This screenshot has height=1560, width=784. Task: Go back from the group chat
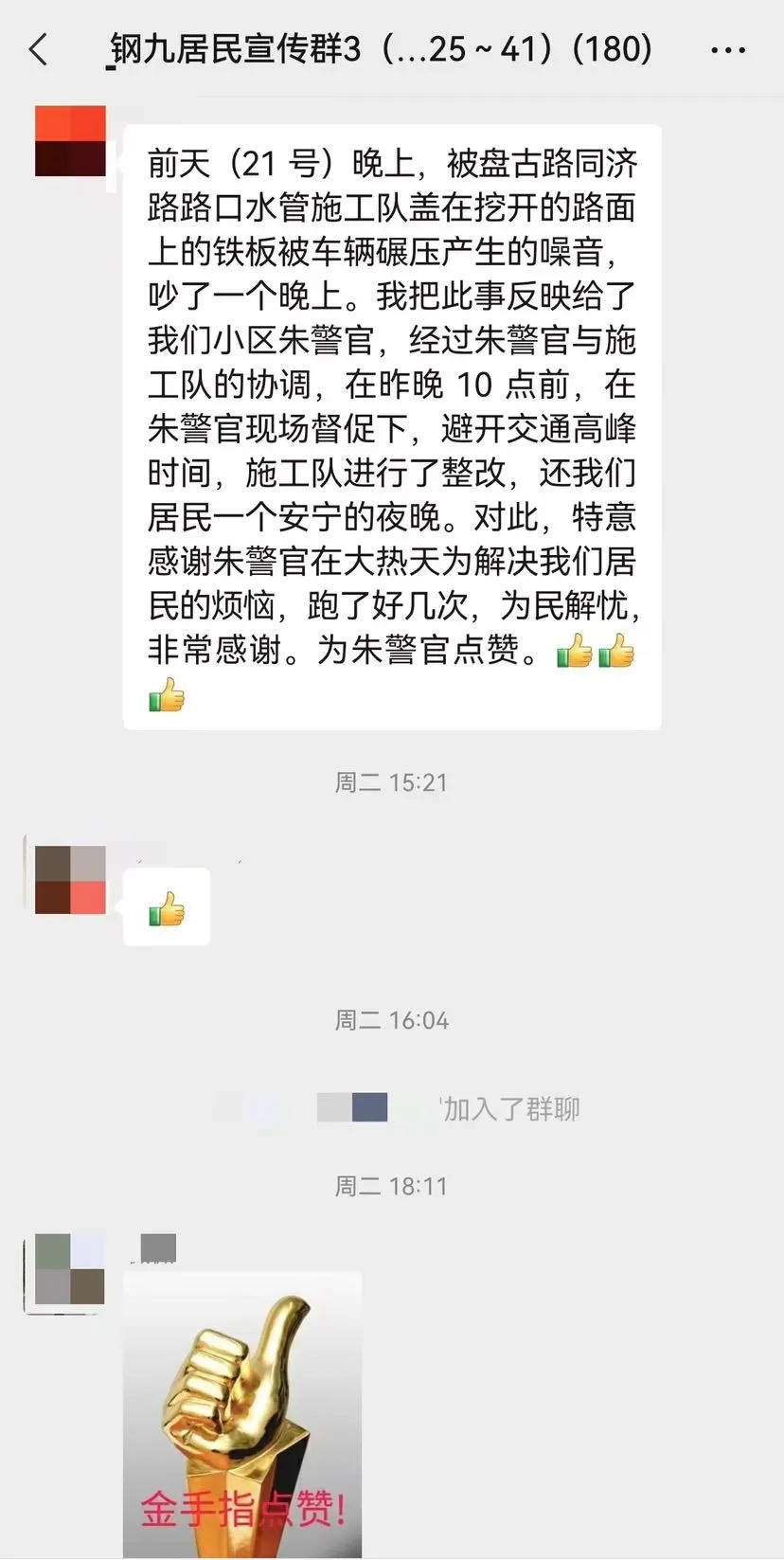(x=39, y=49)
